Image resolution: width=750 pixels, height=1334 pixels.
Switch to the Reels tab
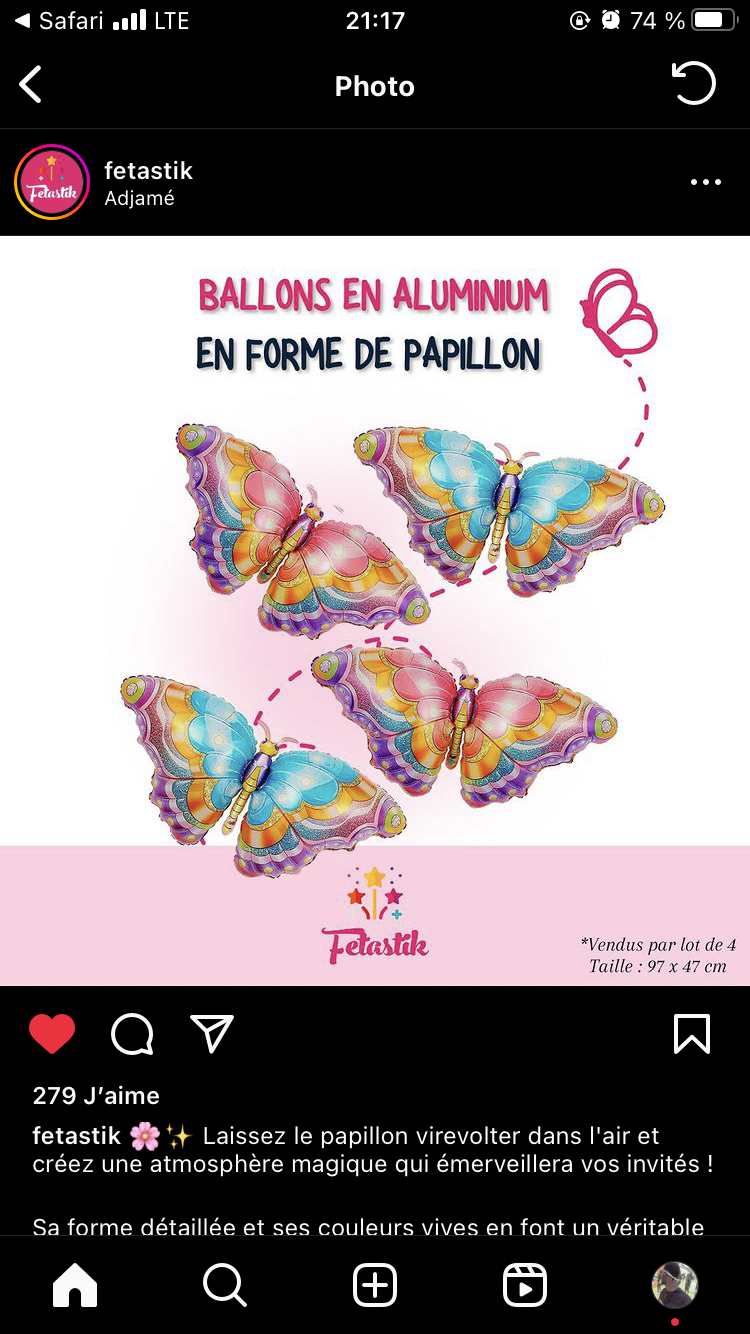525,1285
